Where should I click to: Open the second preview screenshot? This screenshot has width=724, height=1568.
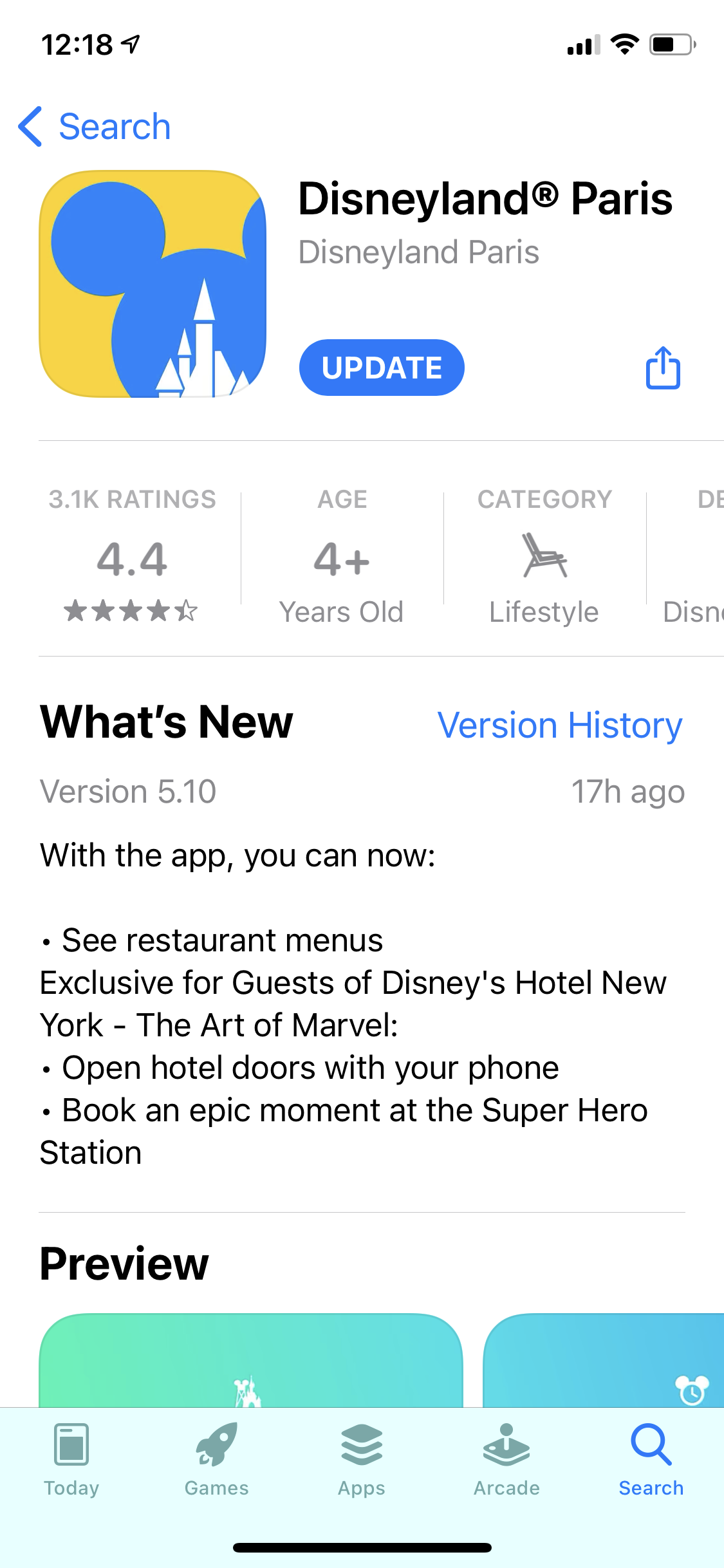604,1359
